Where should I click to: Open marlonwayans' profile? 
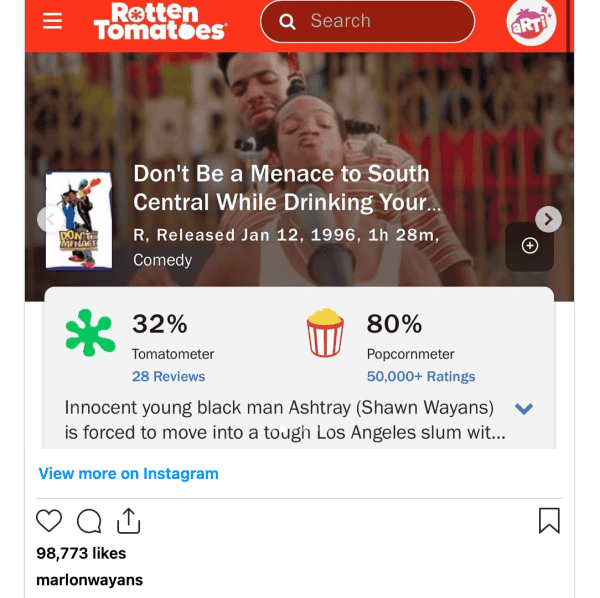pyautogui.click(x=89, y=579)
